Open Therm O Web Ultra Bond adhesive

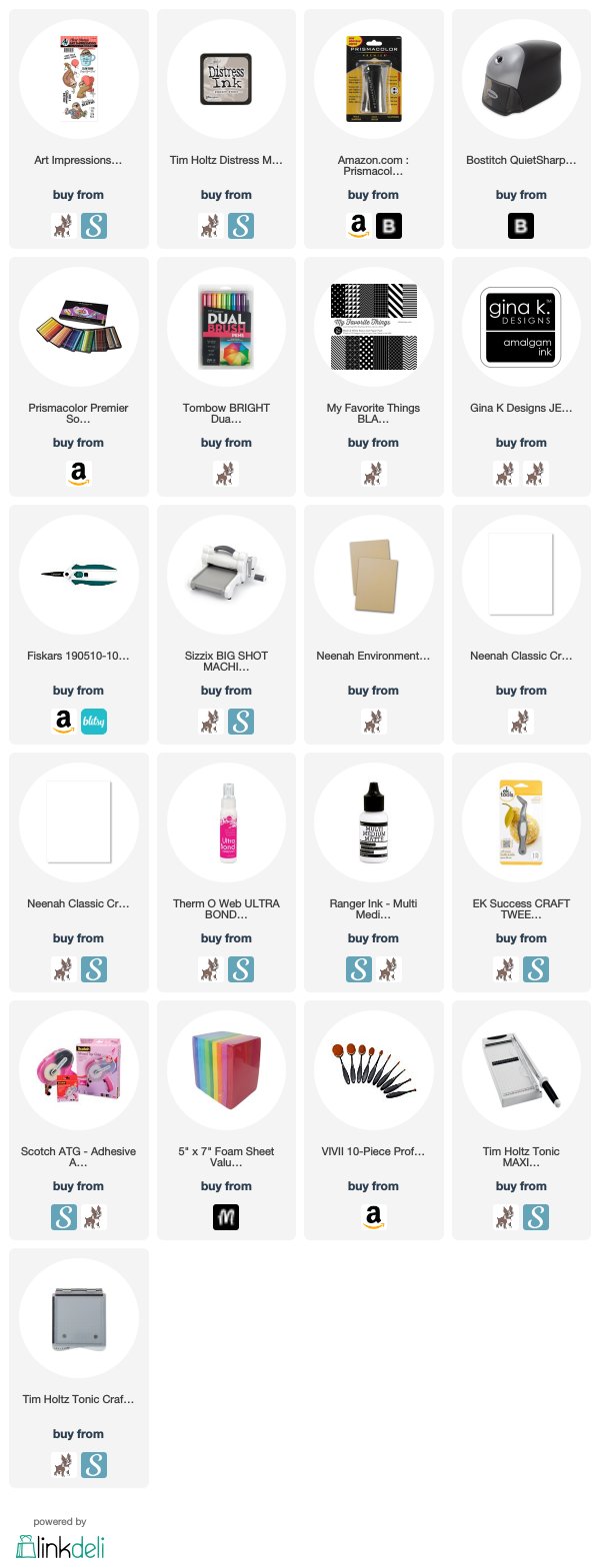tap(226, 823)
